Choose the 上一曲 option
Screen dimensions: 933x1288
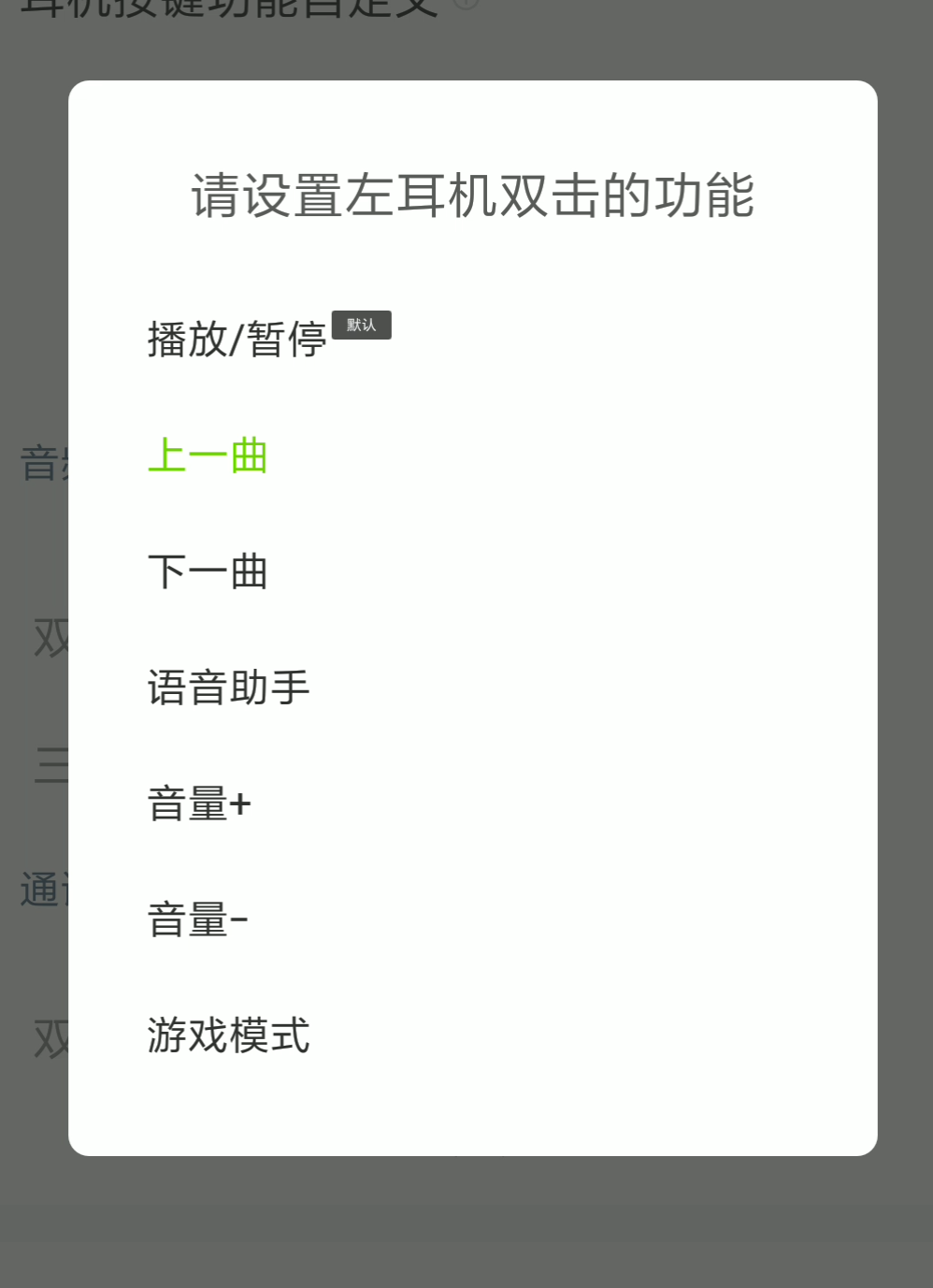[x=208, y=456]
